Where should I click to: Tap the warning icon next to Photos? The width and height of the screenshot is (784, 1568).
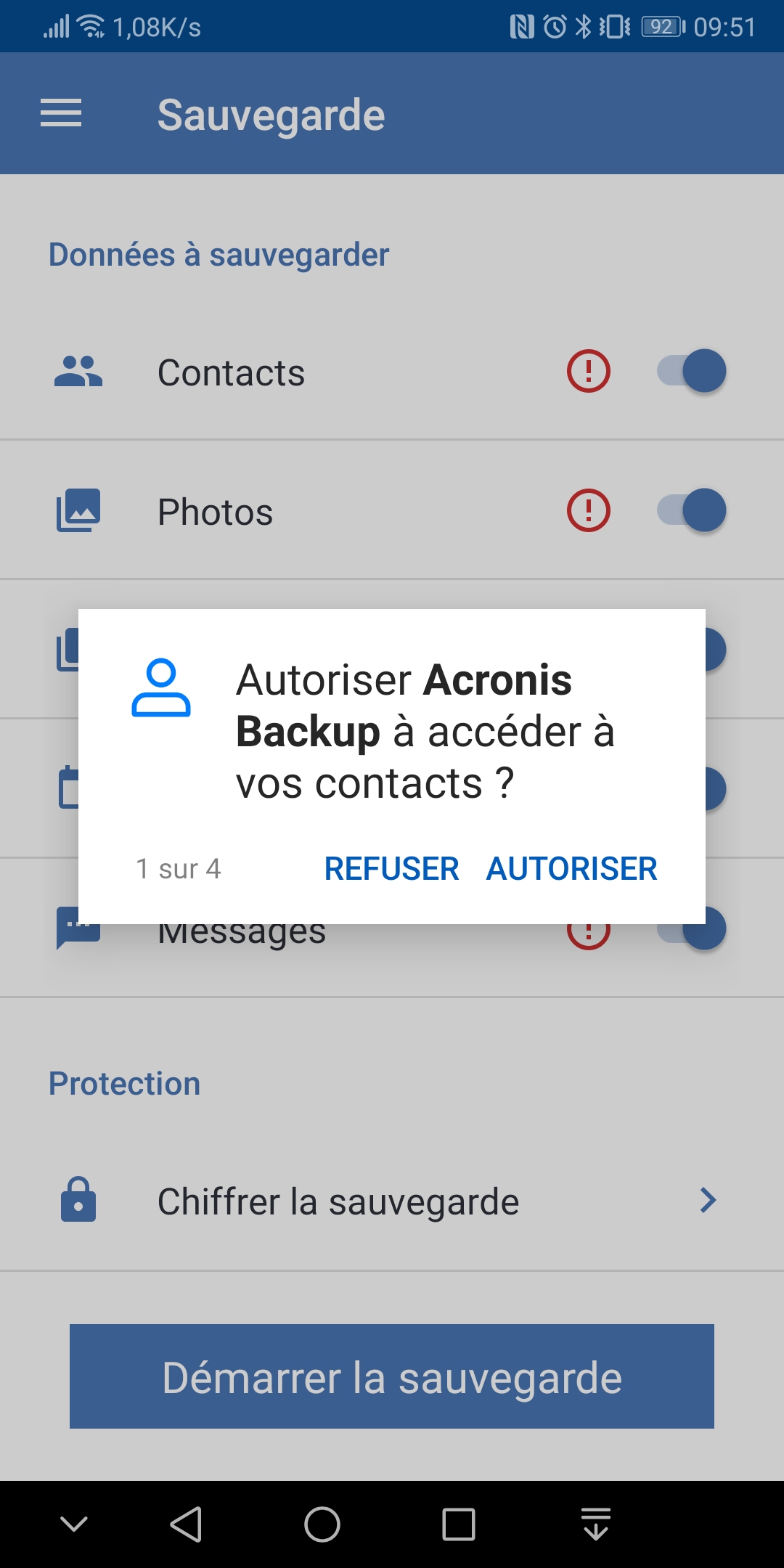pos(589,510)
